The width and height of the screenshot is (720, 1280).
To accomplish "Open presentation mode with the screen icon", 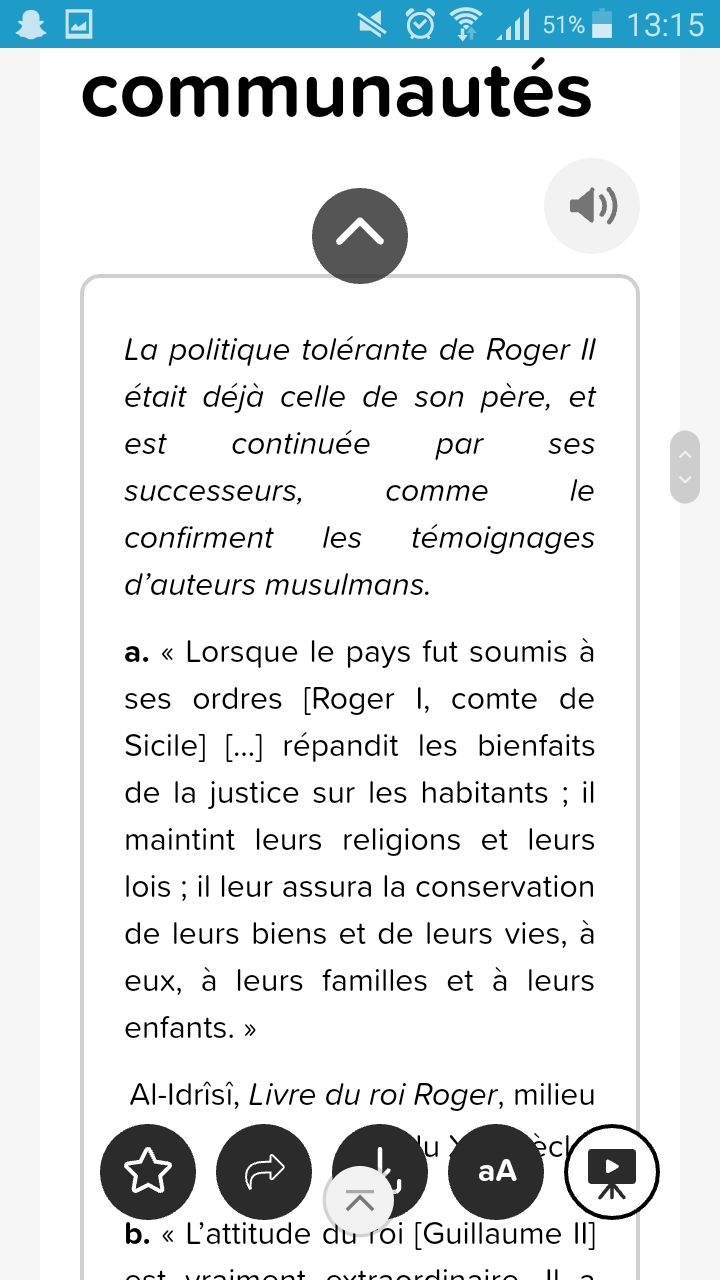I will [612, 1171].
